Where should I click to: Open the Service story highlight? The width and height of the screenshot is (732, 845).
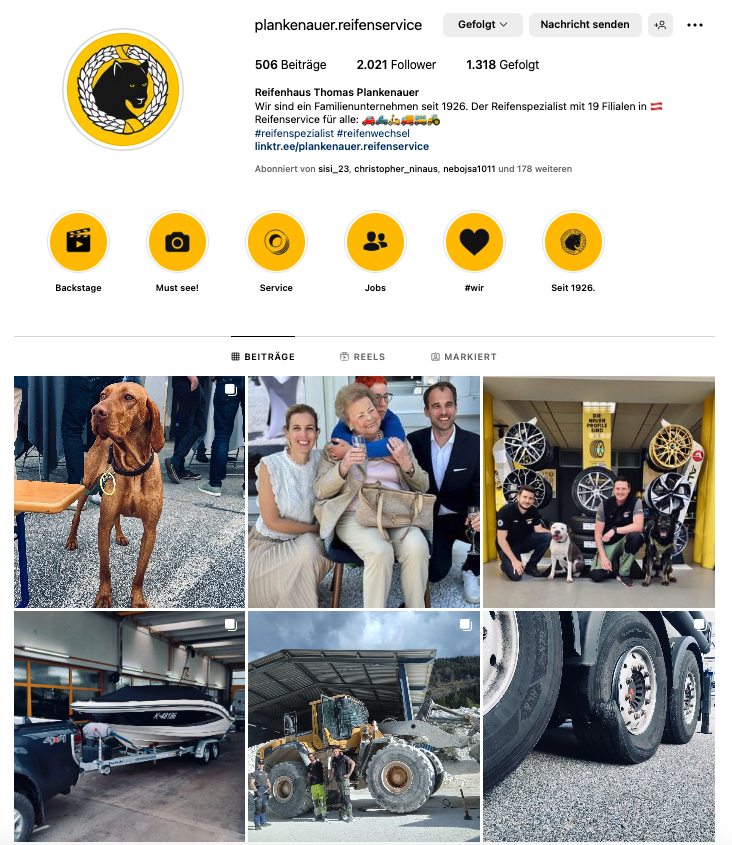(276, 242)
